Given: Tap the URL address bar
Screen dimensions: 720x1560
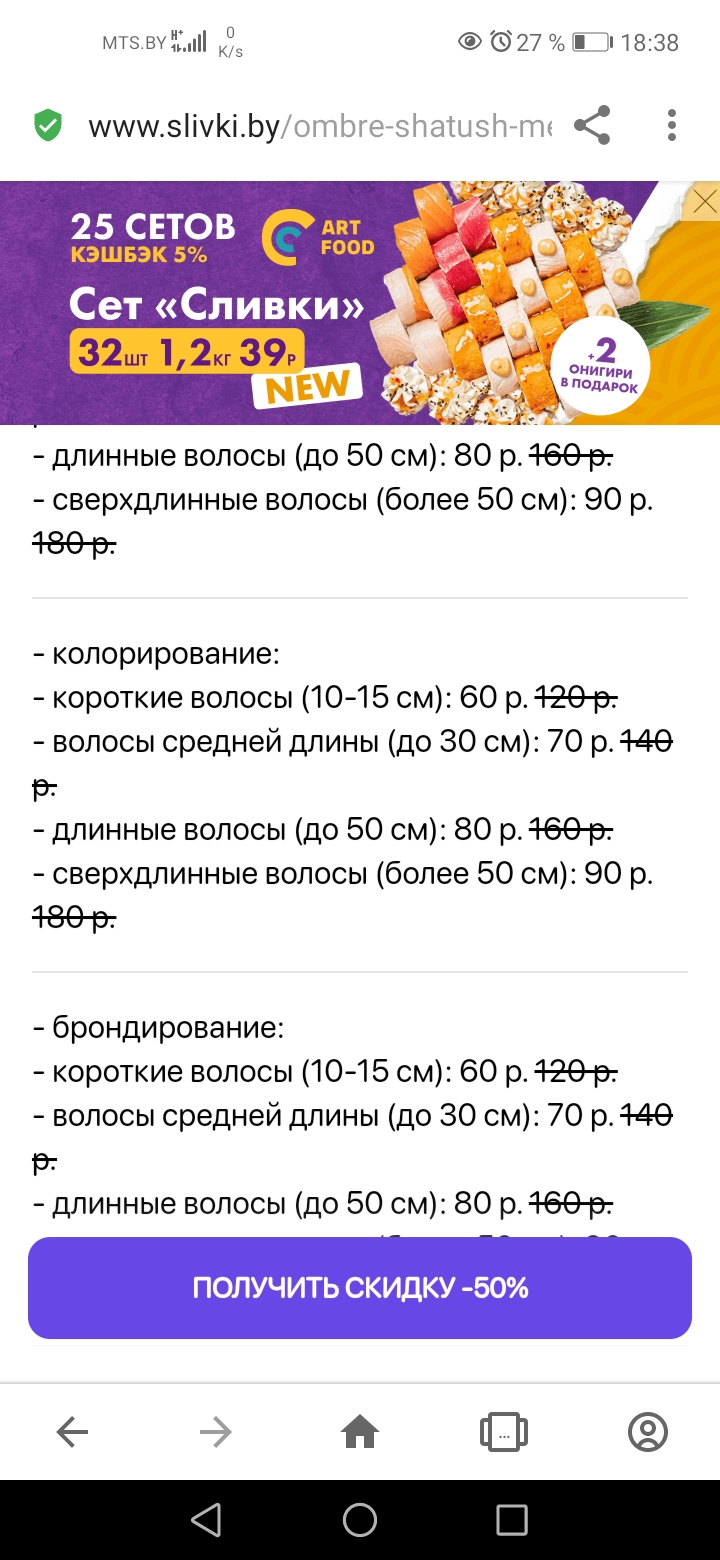Looking at the screenshot, I should pos(318,127).
